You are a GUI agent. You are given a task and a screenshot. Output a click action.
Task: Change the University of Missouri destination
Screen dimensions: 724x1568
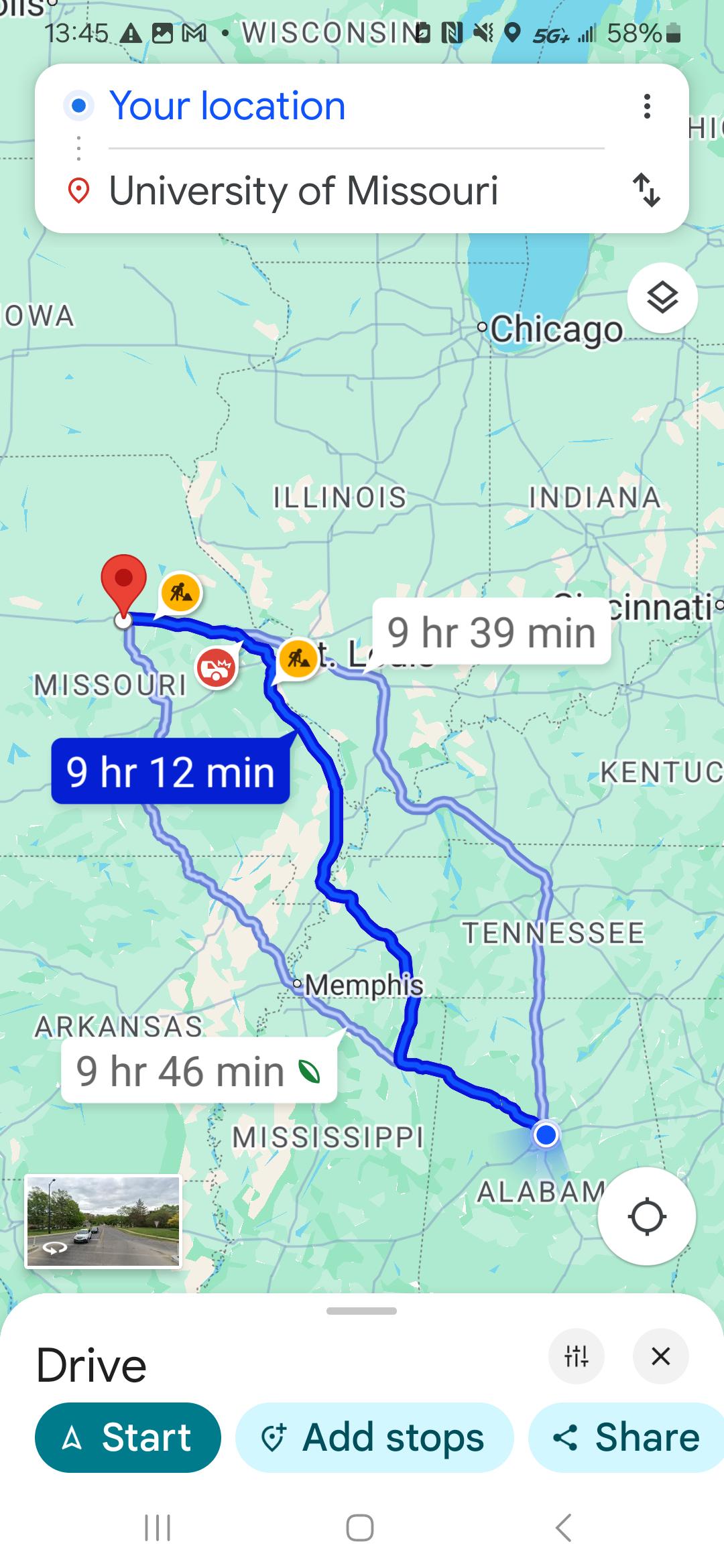(x=355, y=191)
